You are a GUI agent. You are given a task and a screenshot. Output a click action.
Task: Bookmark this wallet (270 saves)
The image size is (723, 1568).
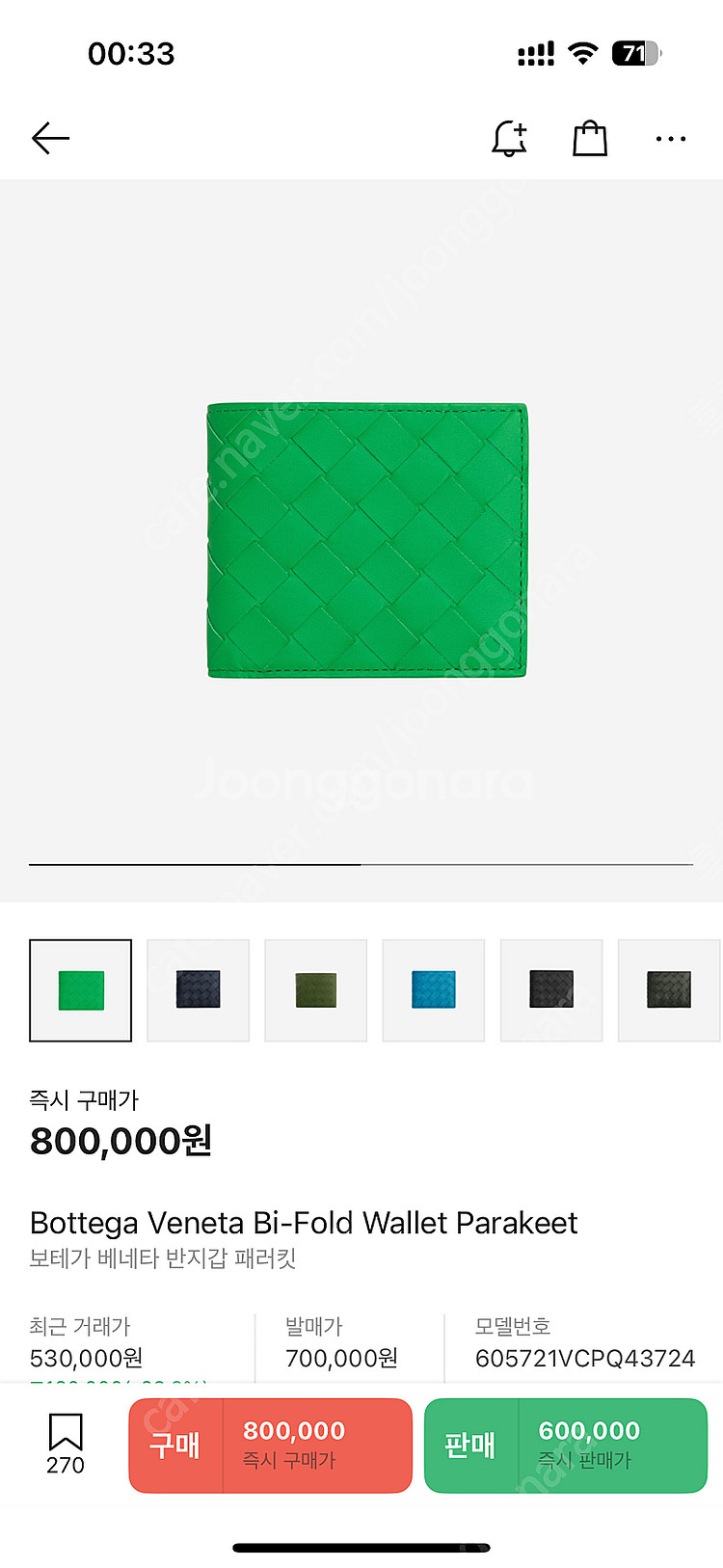(66, 1443)
